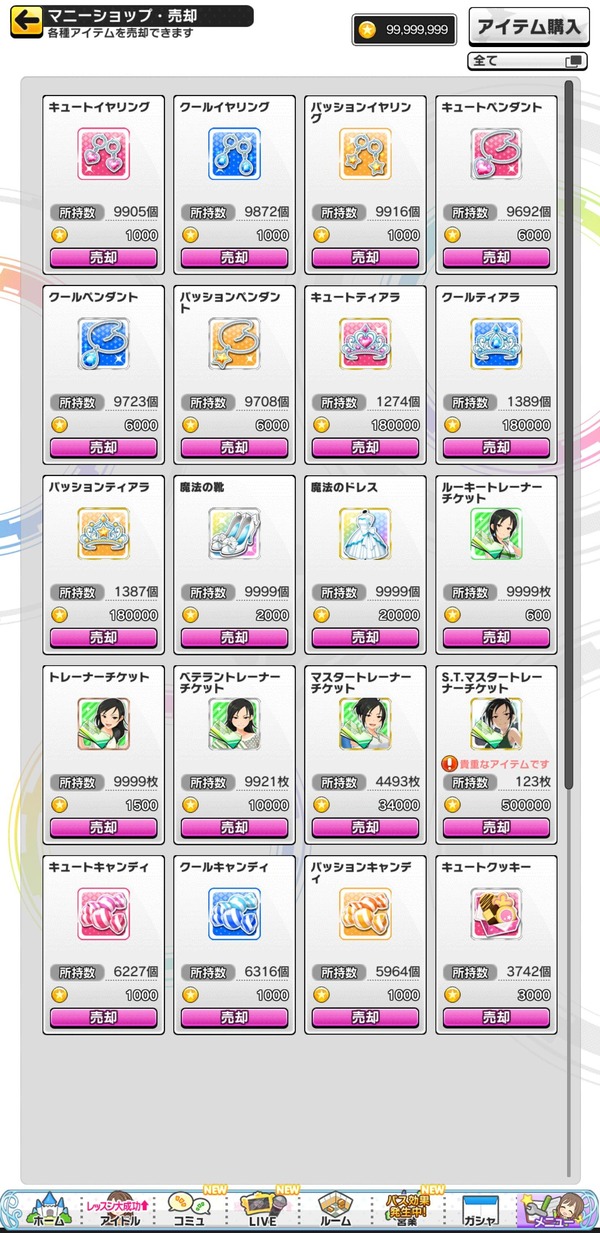Sell the 魔法のドレス item
This screenshot has width=600, height=1233.
pyautogui.click(x=365, y=637)
